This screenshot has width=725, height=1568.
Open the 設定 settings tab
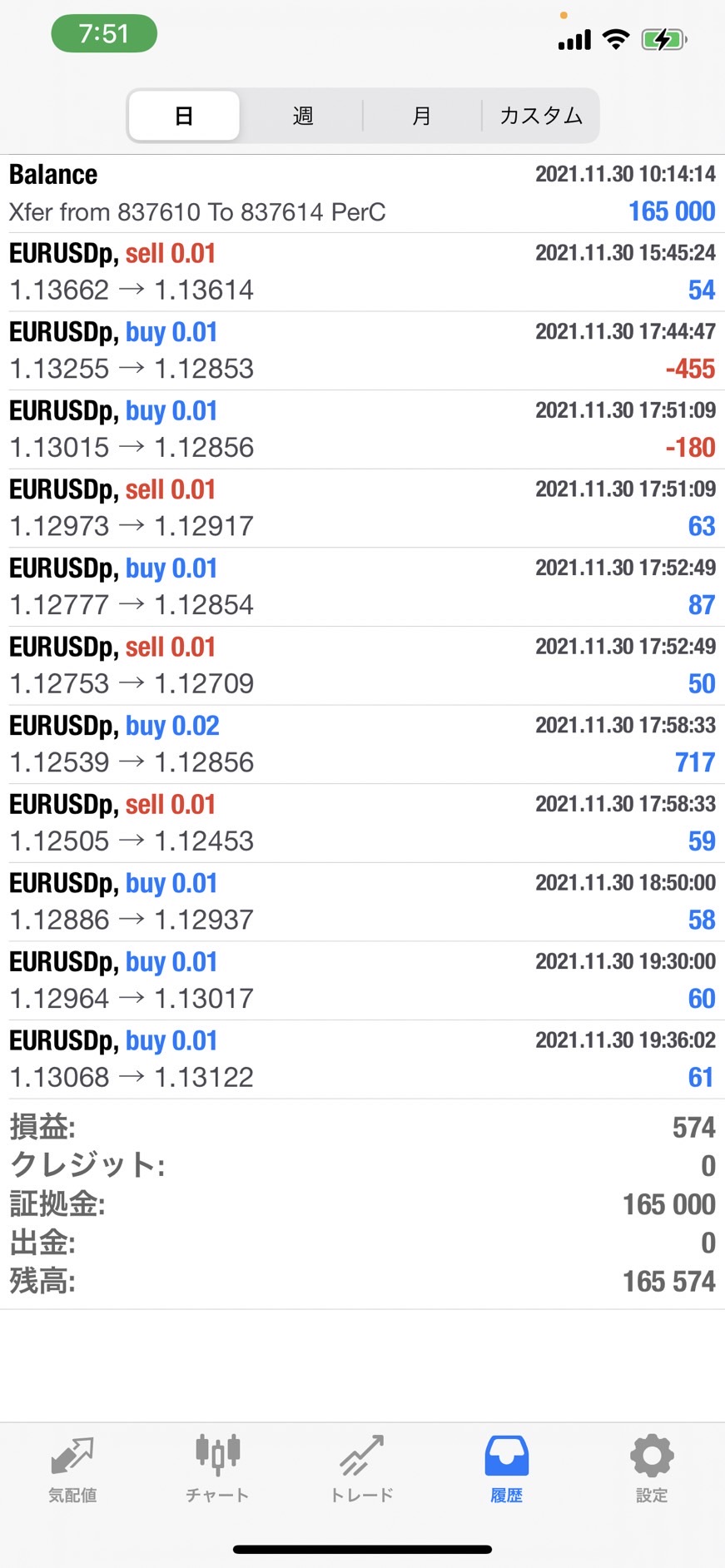tap(652, 1470)
